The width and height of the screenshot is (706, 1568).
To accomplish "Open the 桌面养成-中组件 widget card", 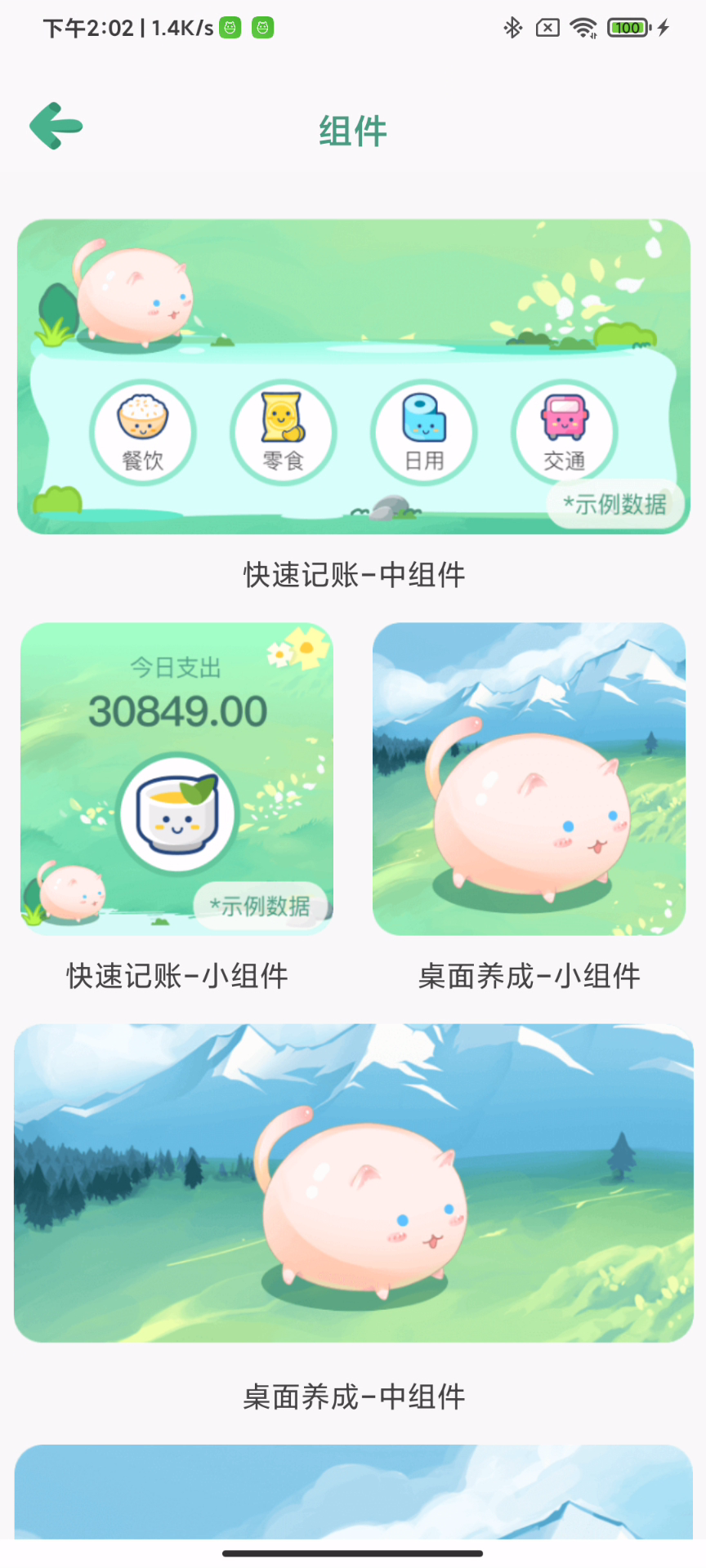I will coord(354,1183).
